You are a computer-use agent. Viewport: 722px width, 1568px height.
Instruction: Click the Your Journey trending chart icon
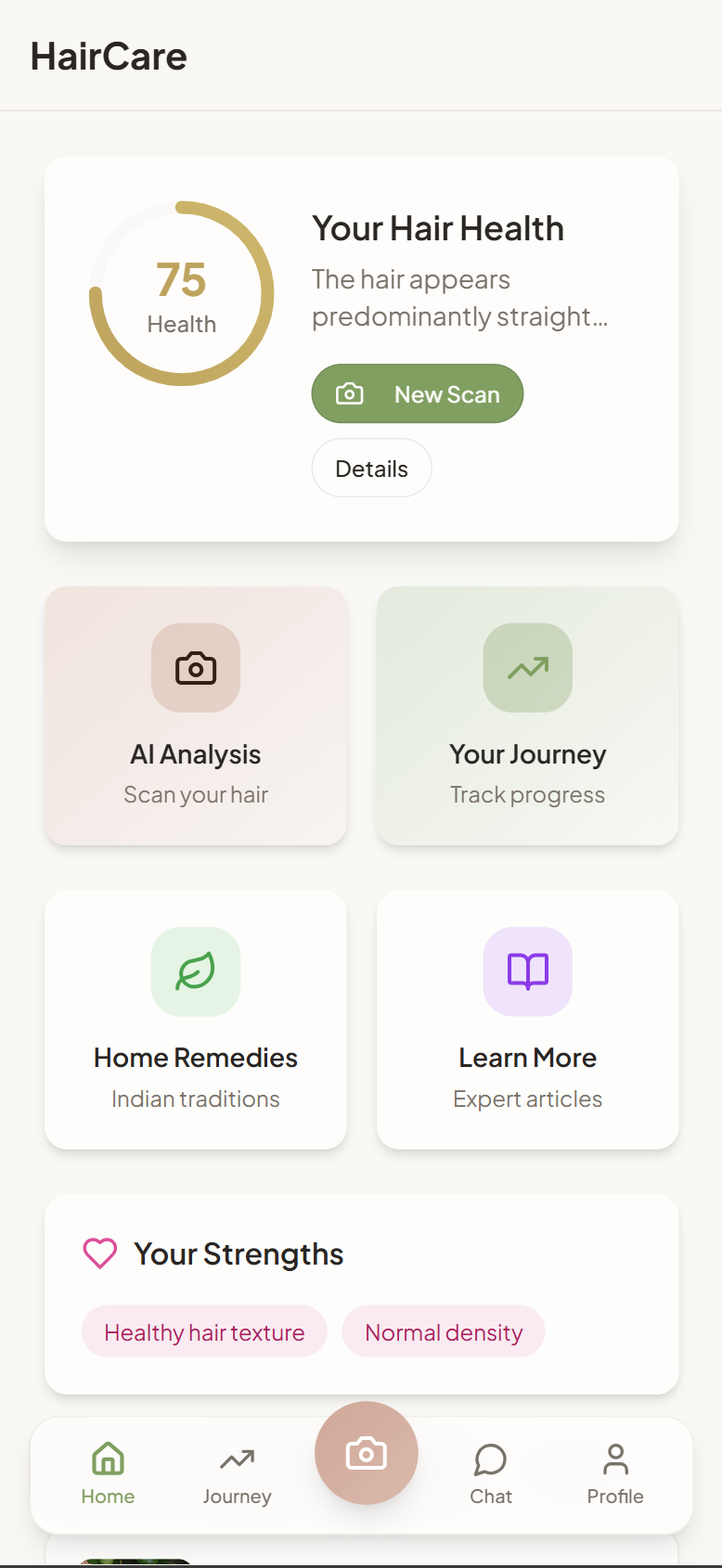tap(527, 667)
